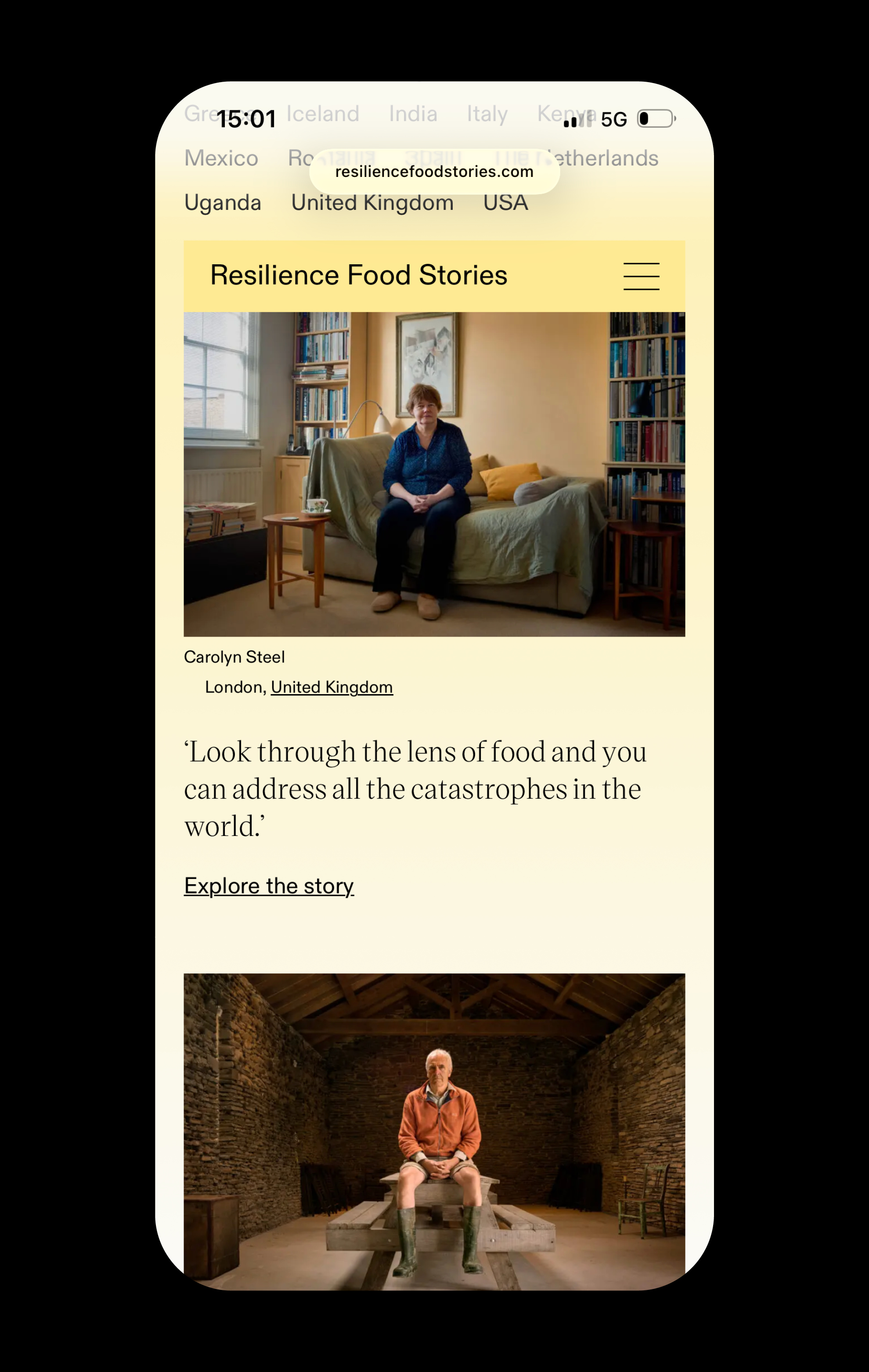Choose United Kingdom in the country list
Screen dimensions: 869x1372
[x=372, y=203]
